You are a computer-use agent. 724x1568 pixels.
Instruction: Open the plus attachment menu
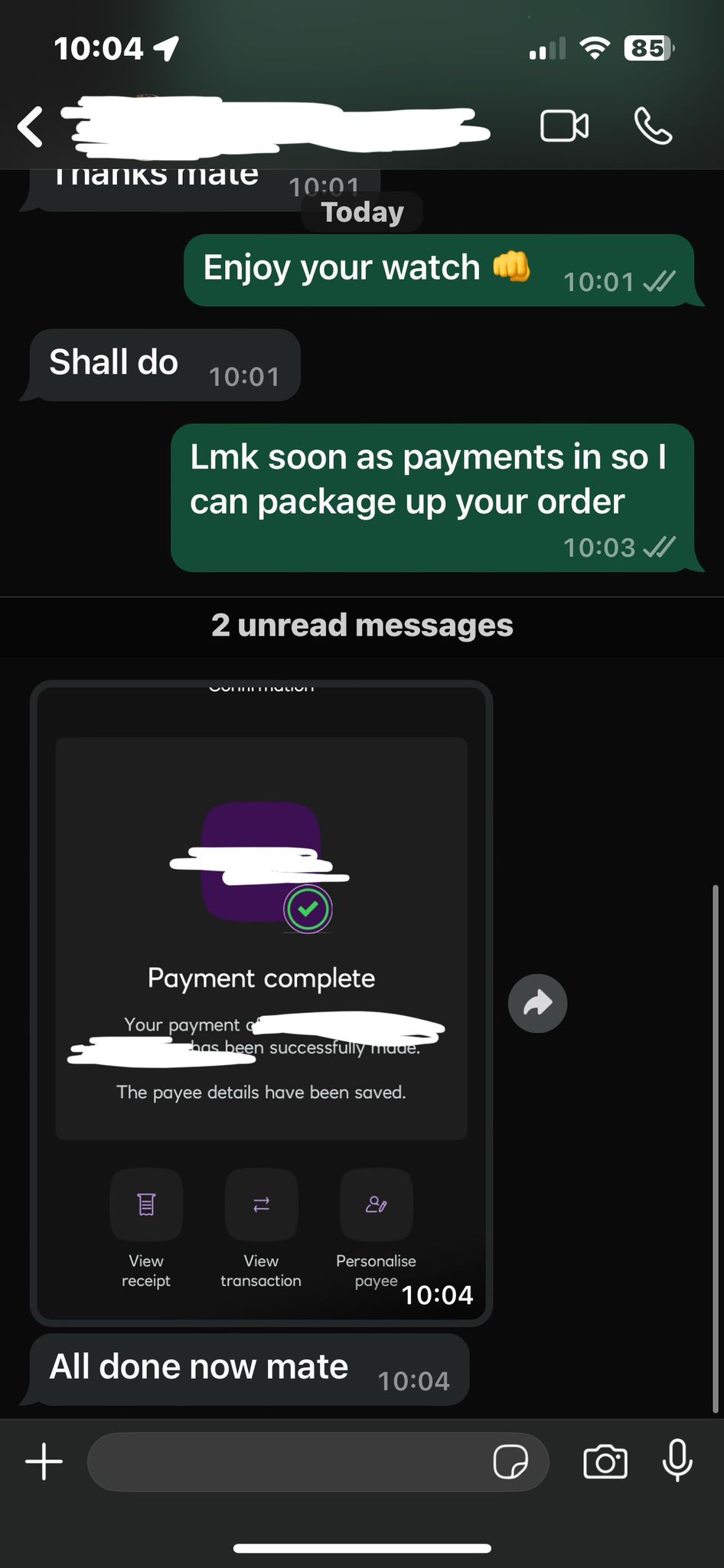(44, 1462)
